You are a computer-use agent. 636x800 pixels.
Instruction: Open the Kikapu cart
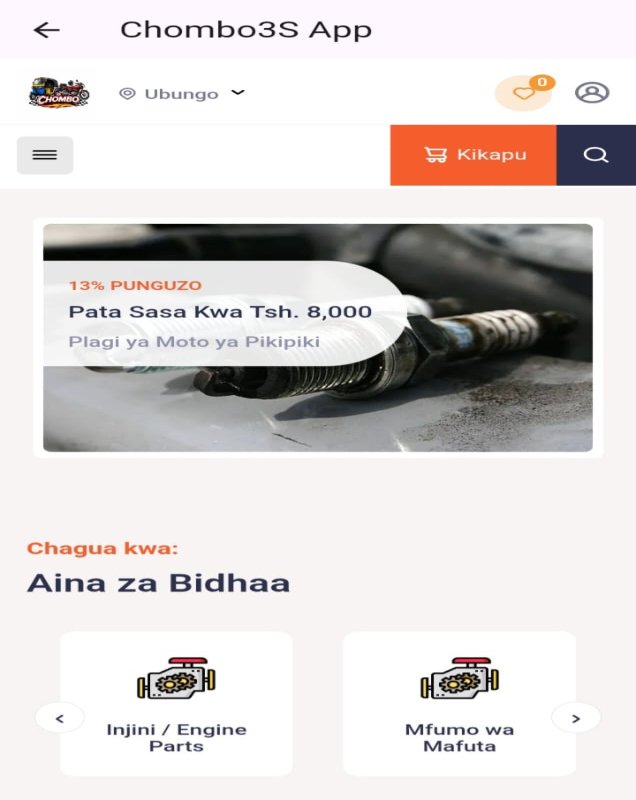tap(474, 155)
